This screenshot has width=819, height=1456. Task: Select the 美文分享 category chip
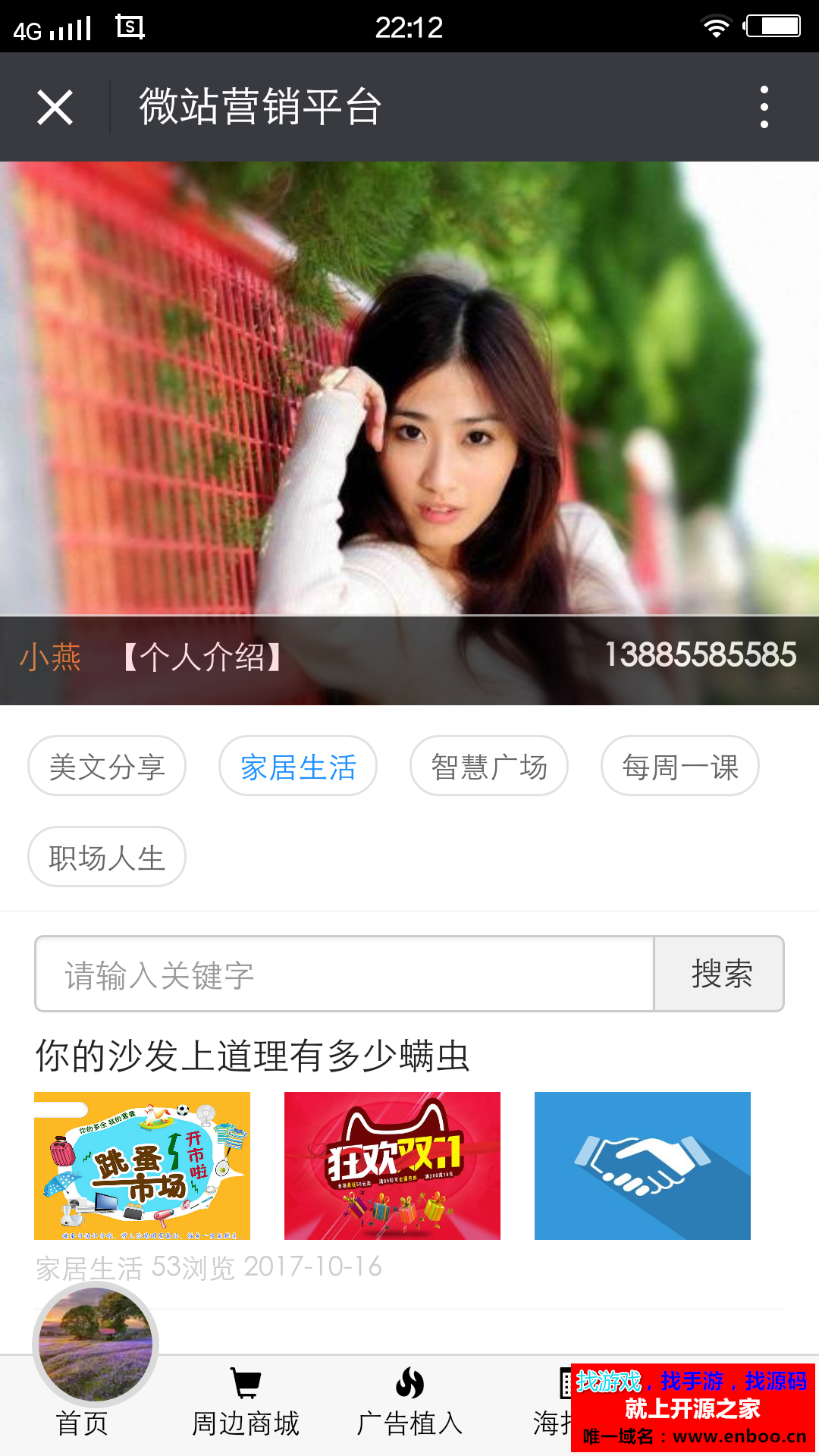[x=107, y=766]
